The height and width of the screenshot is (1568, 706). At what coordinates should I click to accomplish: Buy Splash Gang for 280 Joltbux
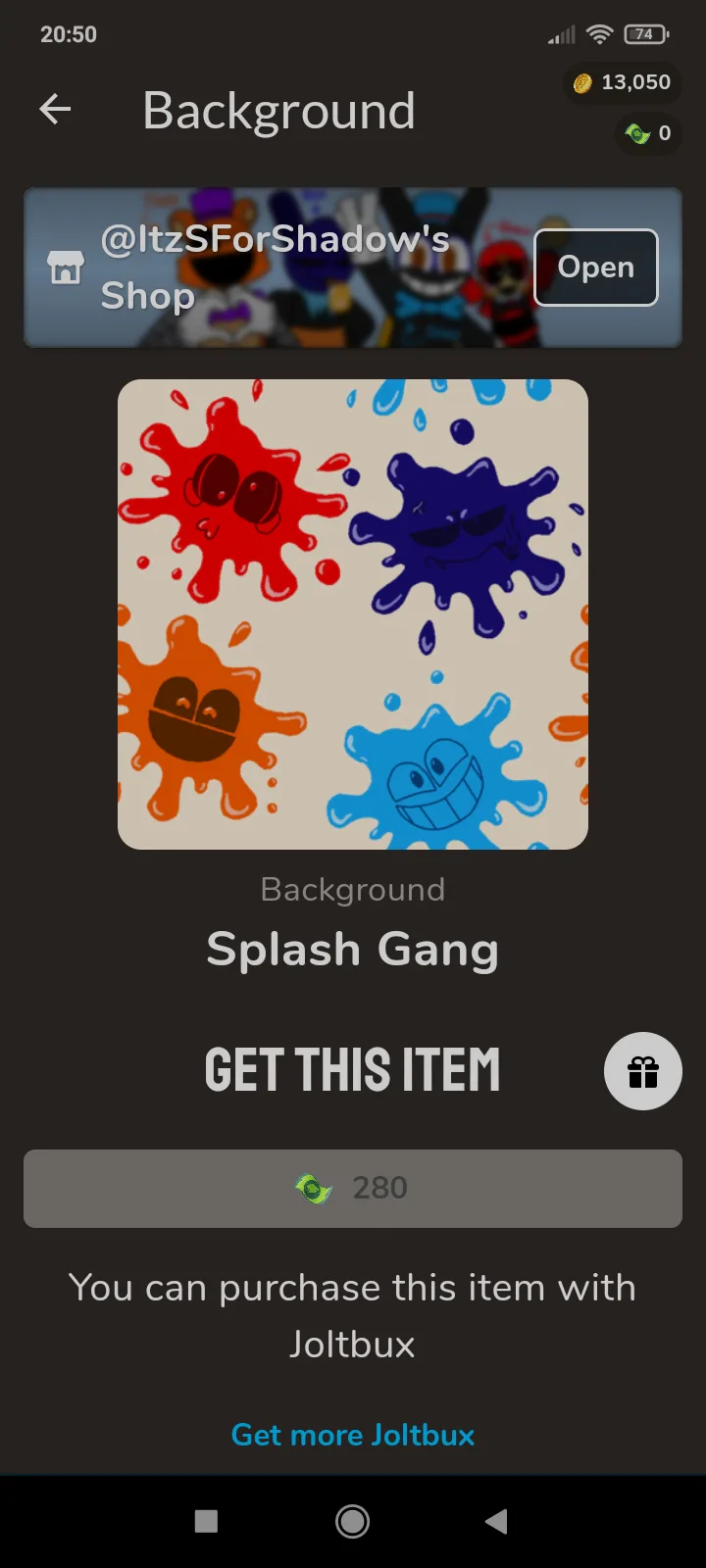point(353,1189)
